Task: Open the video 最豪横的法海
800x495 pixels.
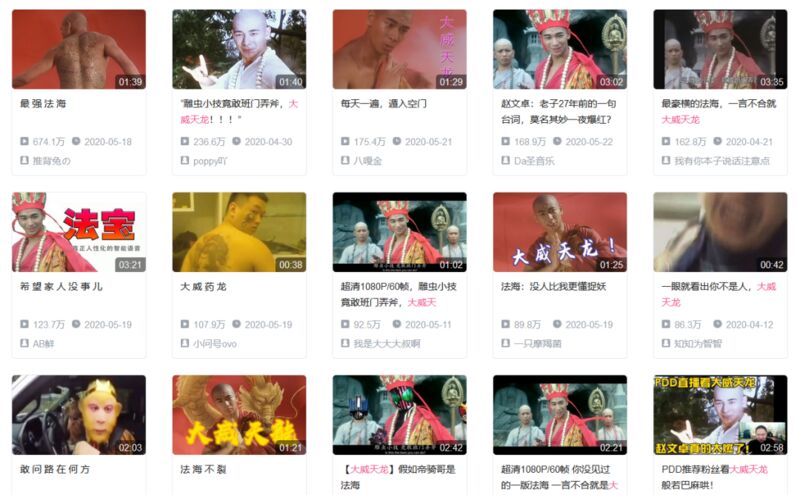Action: click(x=720, y=49)
